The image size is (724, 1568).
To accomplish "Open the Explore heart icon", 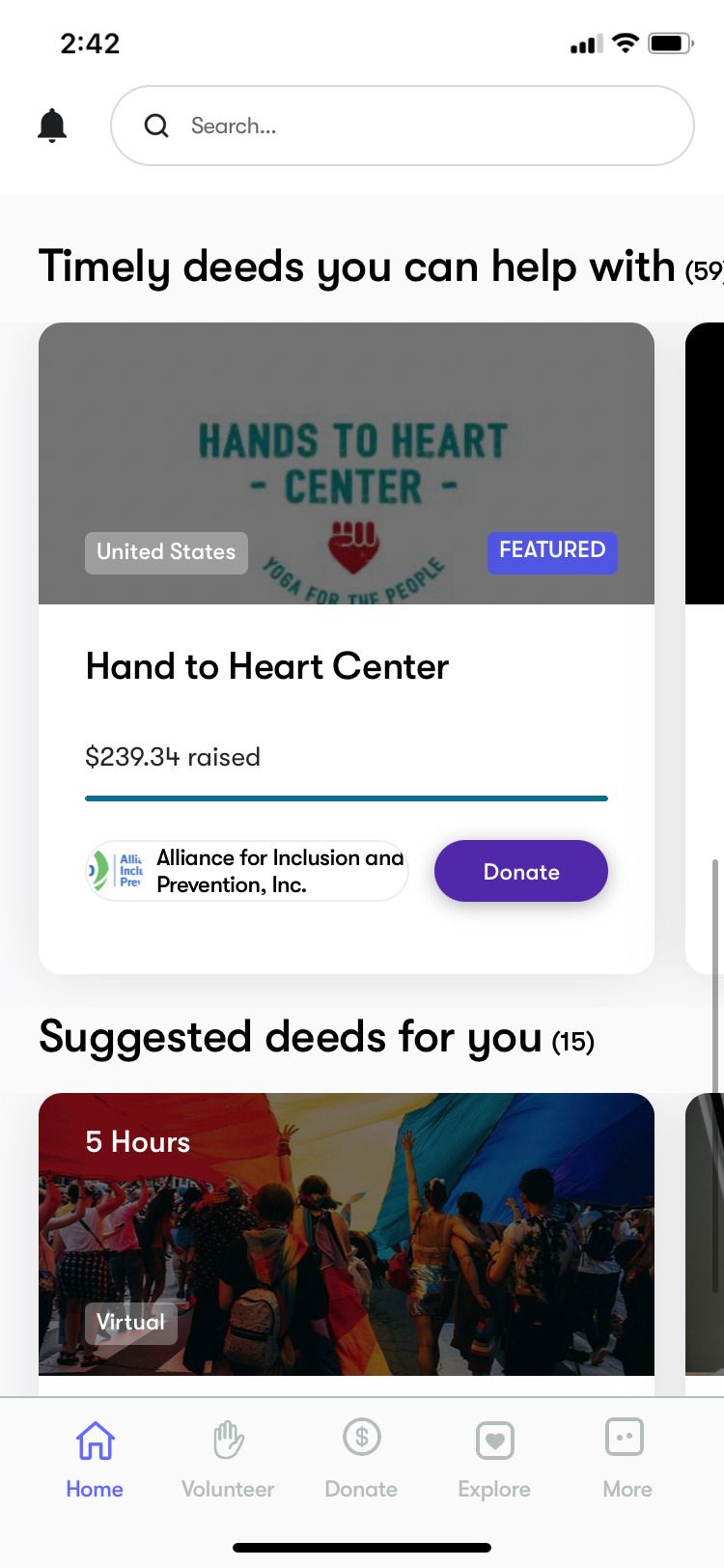I will pyautogui.click(x=493, y=1439).
